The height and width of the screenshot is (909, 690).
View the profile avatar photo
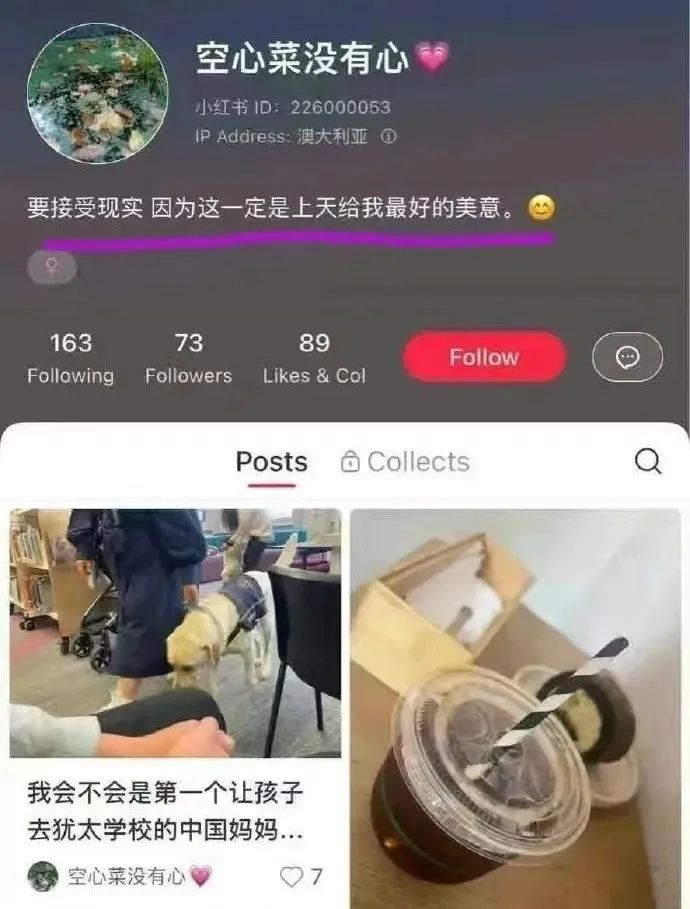[x=97, y=94]
